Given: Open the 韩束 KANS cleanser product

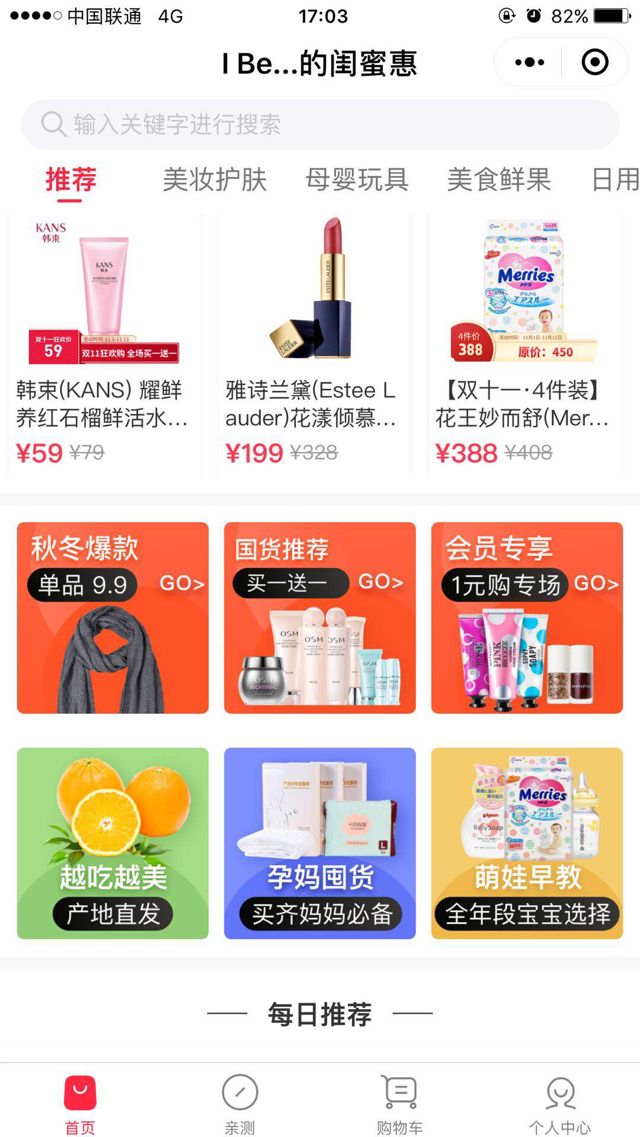Looking at the screenshot, I should [x=104, y=340].
